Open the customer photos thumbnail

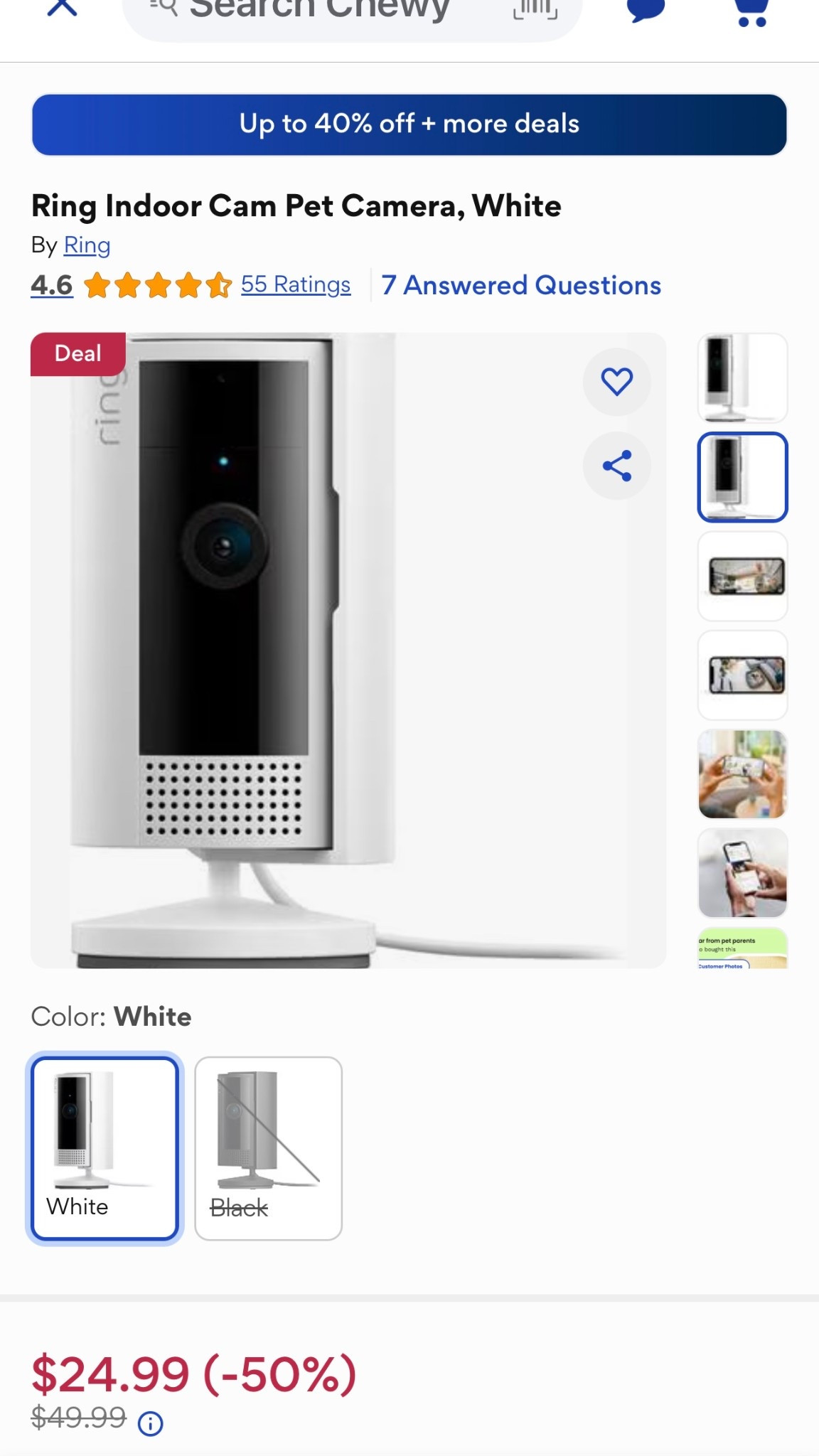[742, 949]
